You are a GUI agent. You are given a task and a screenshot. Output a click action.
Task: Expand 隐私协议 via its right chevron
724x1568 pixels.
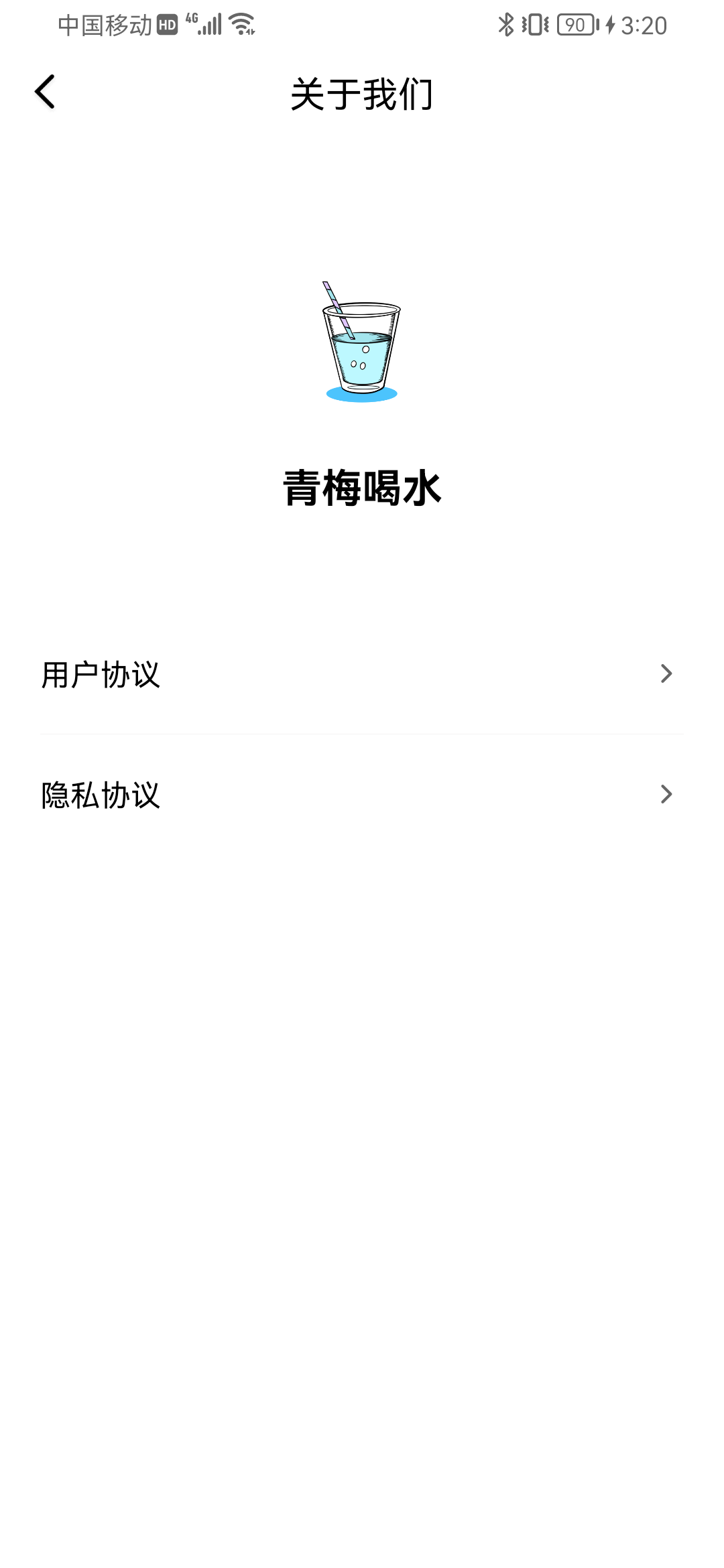pos(666,794)
